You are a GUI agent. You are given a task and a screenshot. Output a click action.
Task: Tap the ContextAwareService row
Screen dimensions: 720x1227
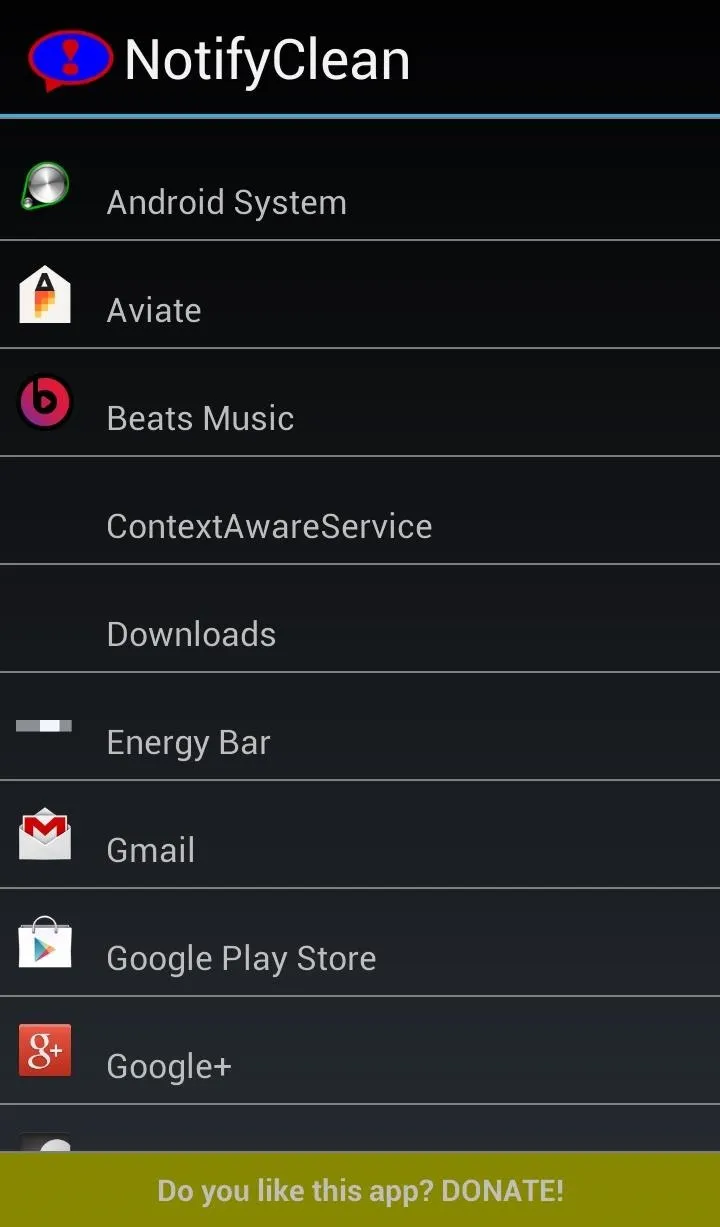point(360,511)
